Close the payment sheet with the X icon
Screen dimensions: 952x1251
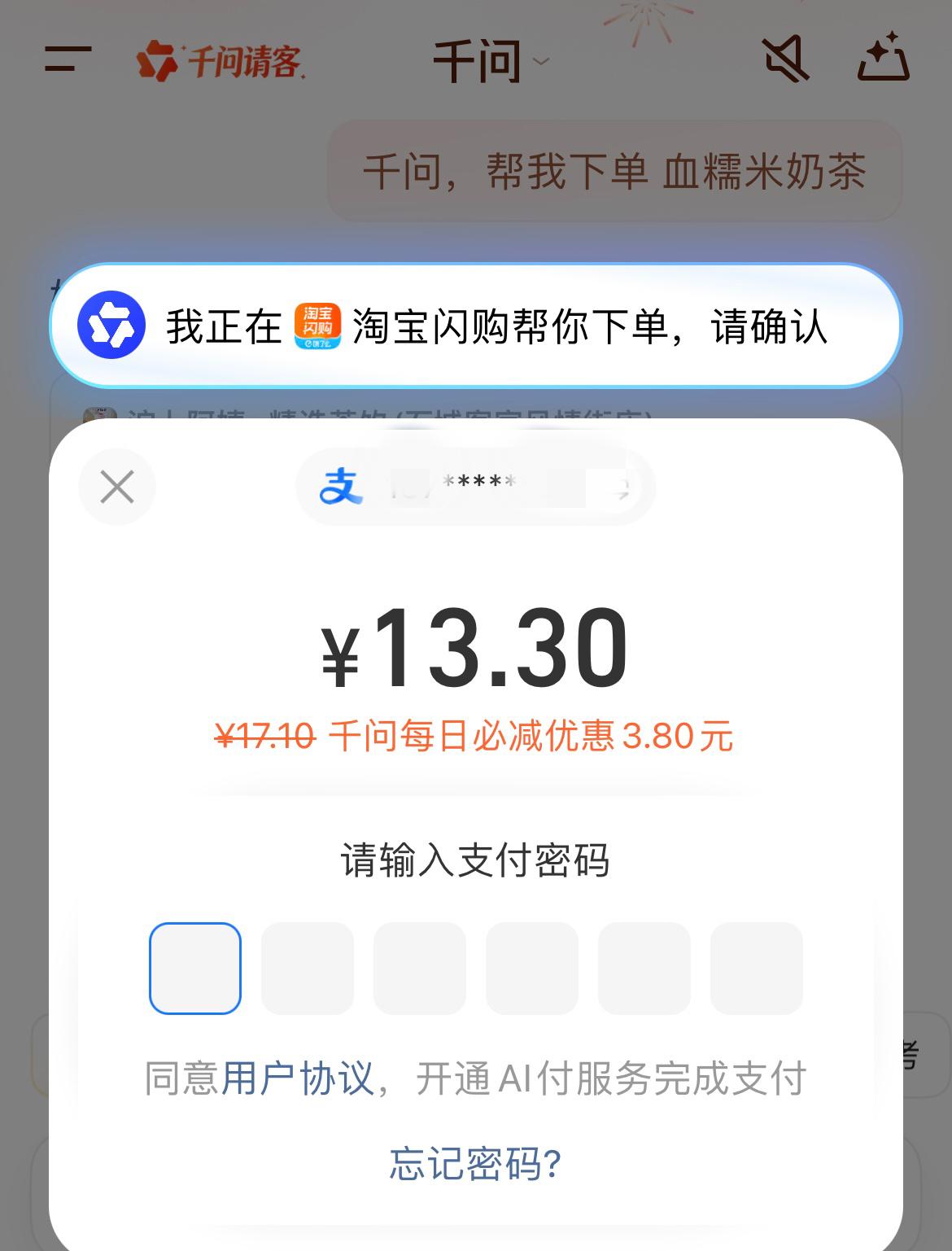[116, 486]
